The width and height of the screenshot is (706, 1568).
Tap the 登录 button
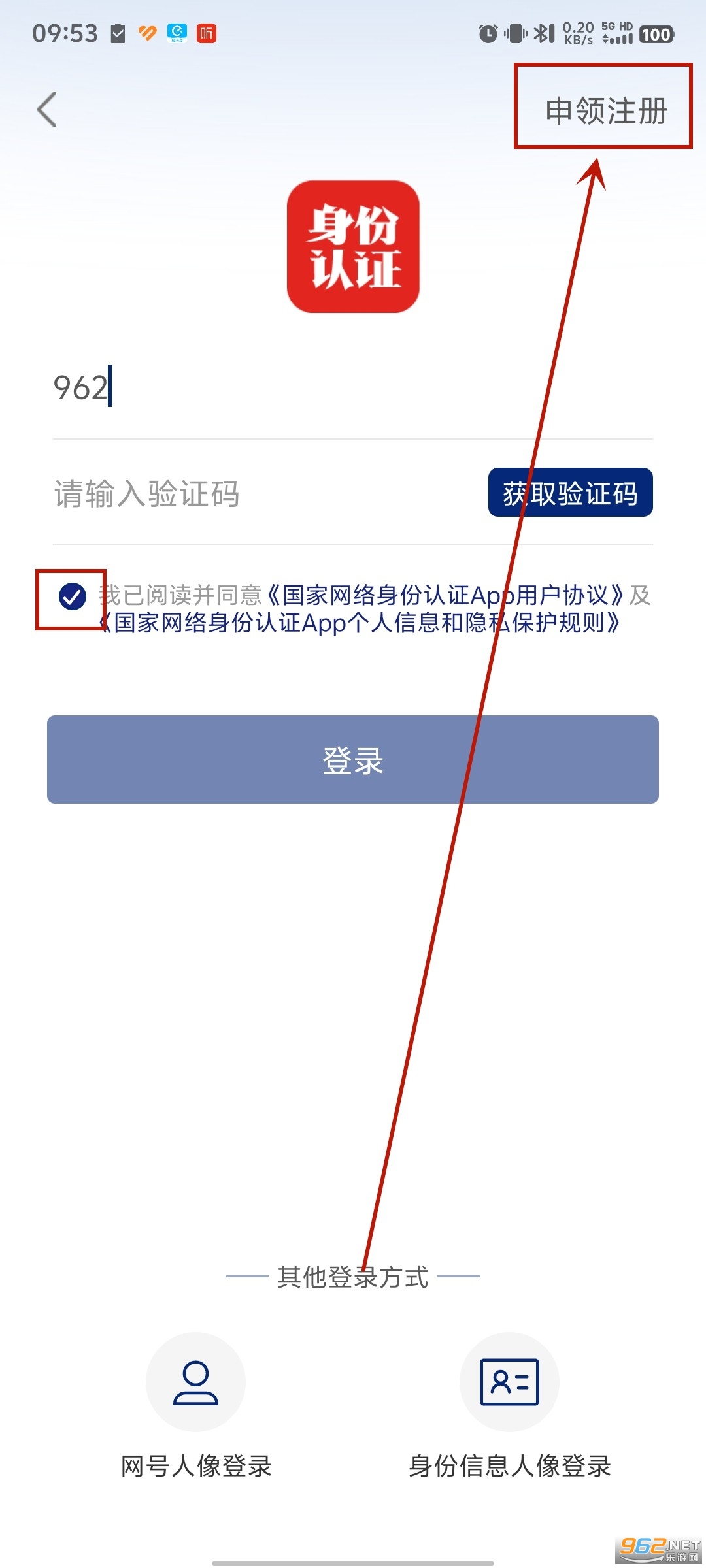pos(353,759)
